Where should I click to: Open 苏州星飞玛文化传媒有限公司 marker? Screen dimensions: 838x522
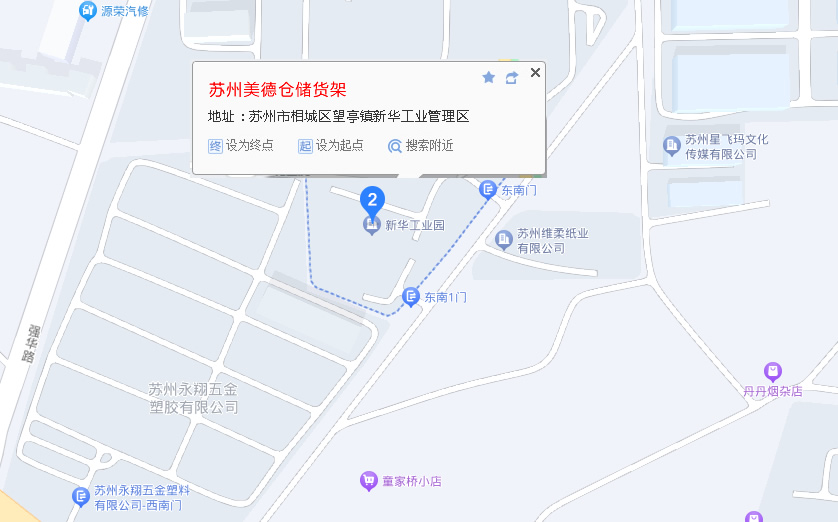click(x=672, y=147)
